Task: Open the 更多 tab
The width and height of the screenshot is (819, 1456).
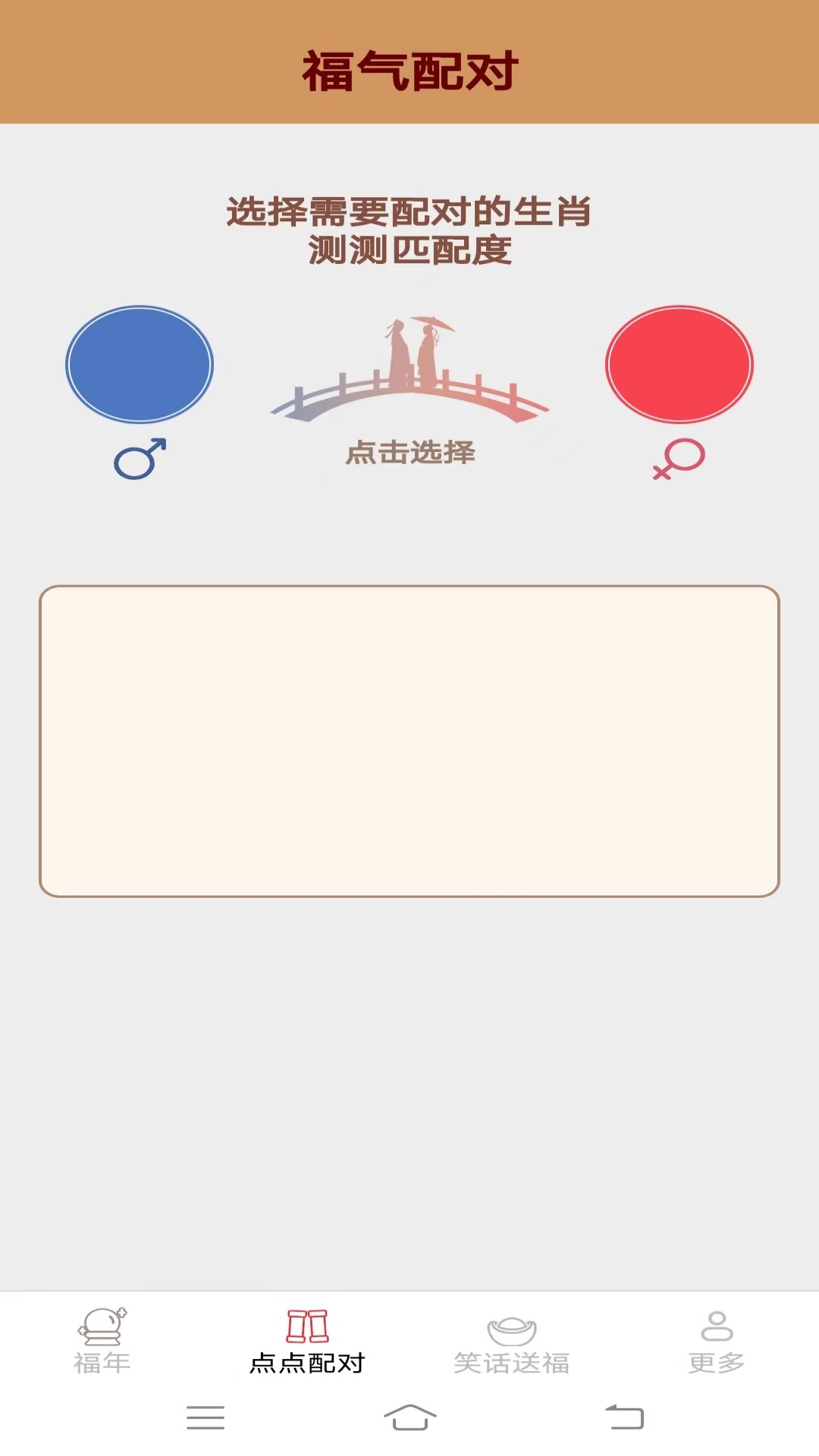Action: click(716, 1341)
